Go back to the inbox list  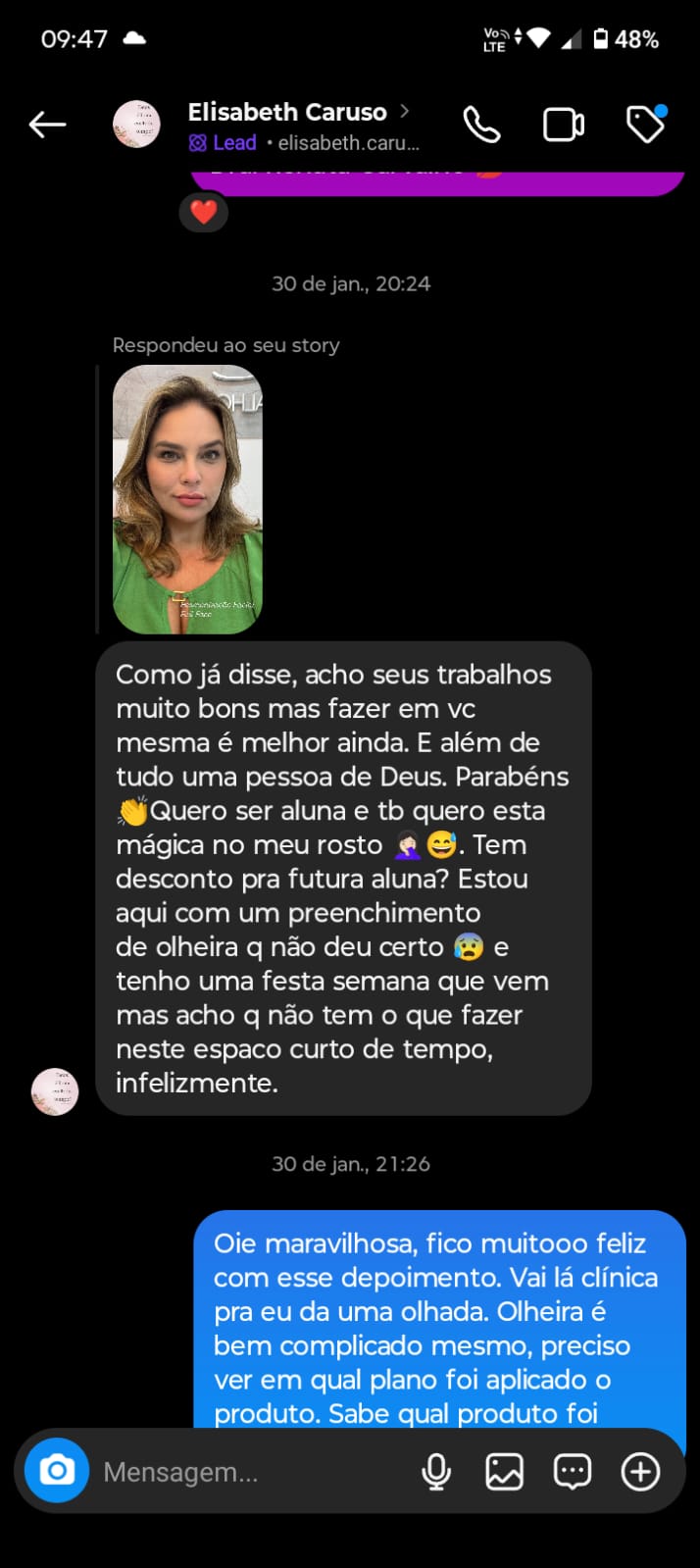tap(47, 125)
